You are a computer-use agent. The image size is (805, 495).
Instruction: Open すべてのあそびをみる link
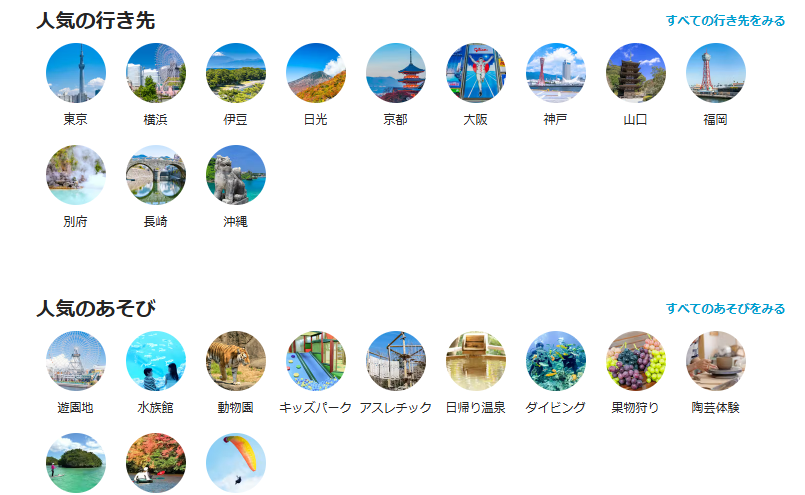click(x=725, y=308)
